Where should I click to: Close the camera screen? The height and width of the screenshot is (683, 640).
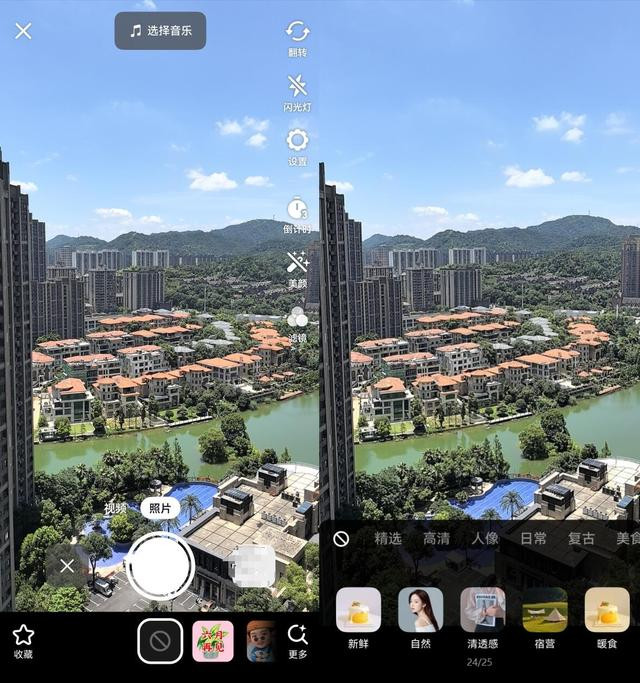(23, 31)
